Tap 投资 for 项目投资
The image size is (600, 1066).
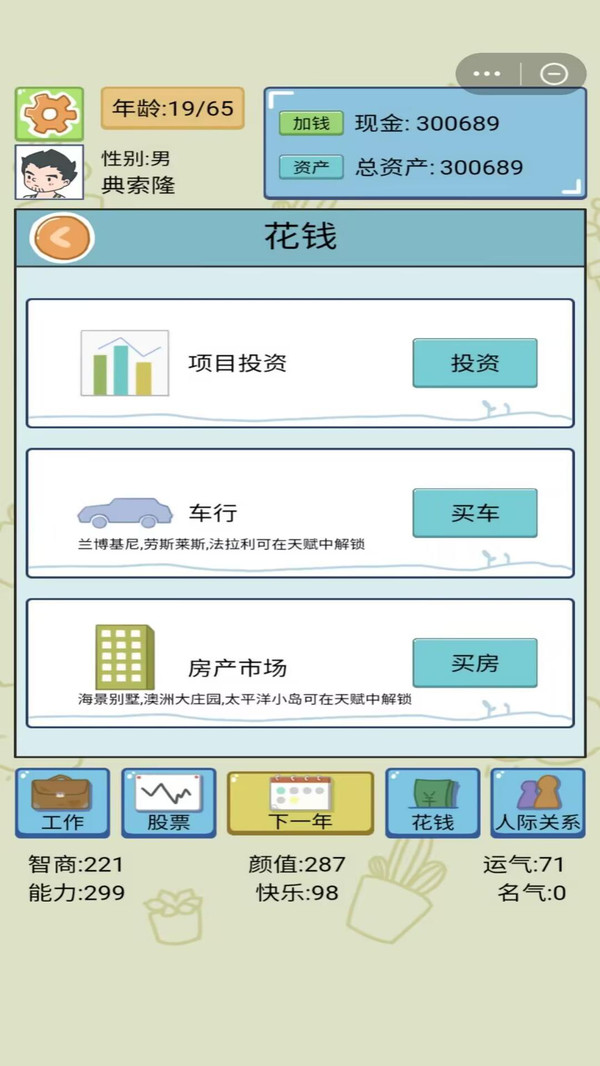click(475, 363)
